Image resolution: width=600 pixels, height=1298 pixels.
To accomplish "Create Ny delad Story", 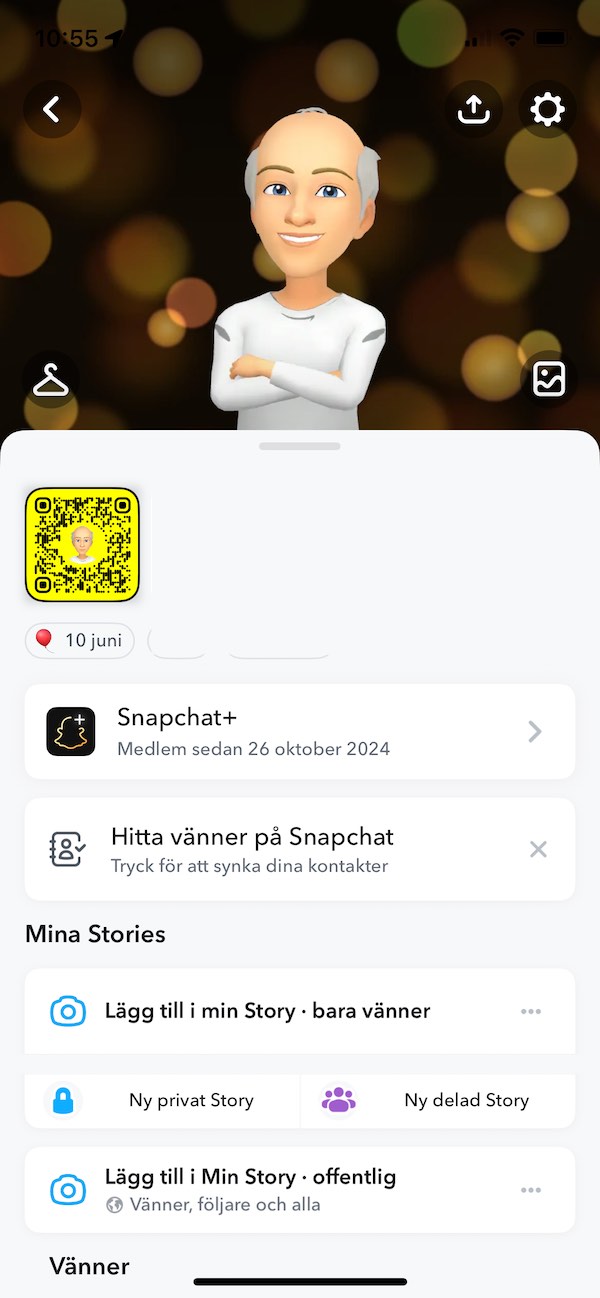I will tap(438, 1100).
